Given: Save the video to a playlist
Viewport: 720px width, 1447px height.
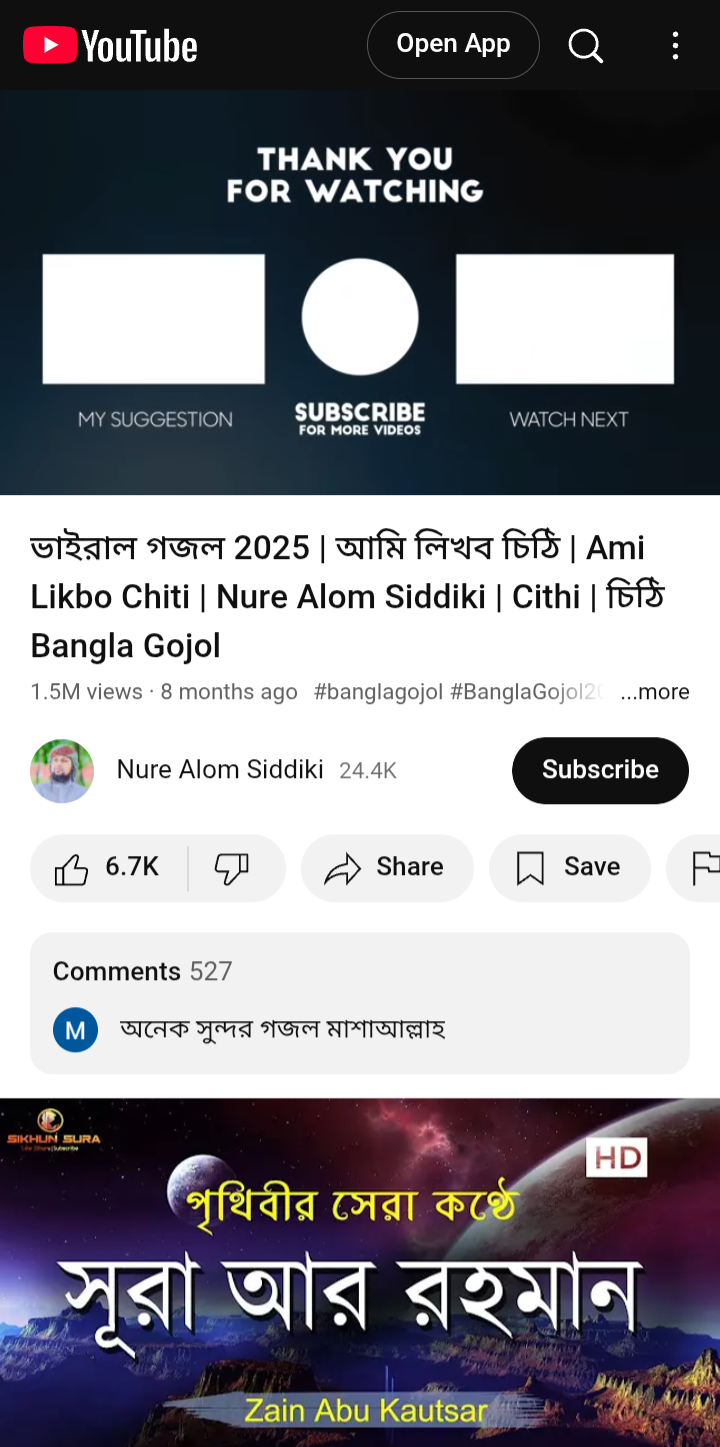Looking at the screenshot, I should [569, 867].
